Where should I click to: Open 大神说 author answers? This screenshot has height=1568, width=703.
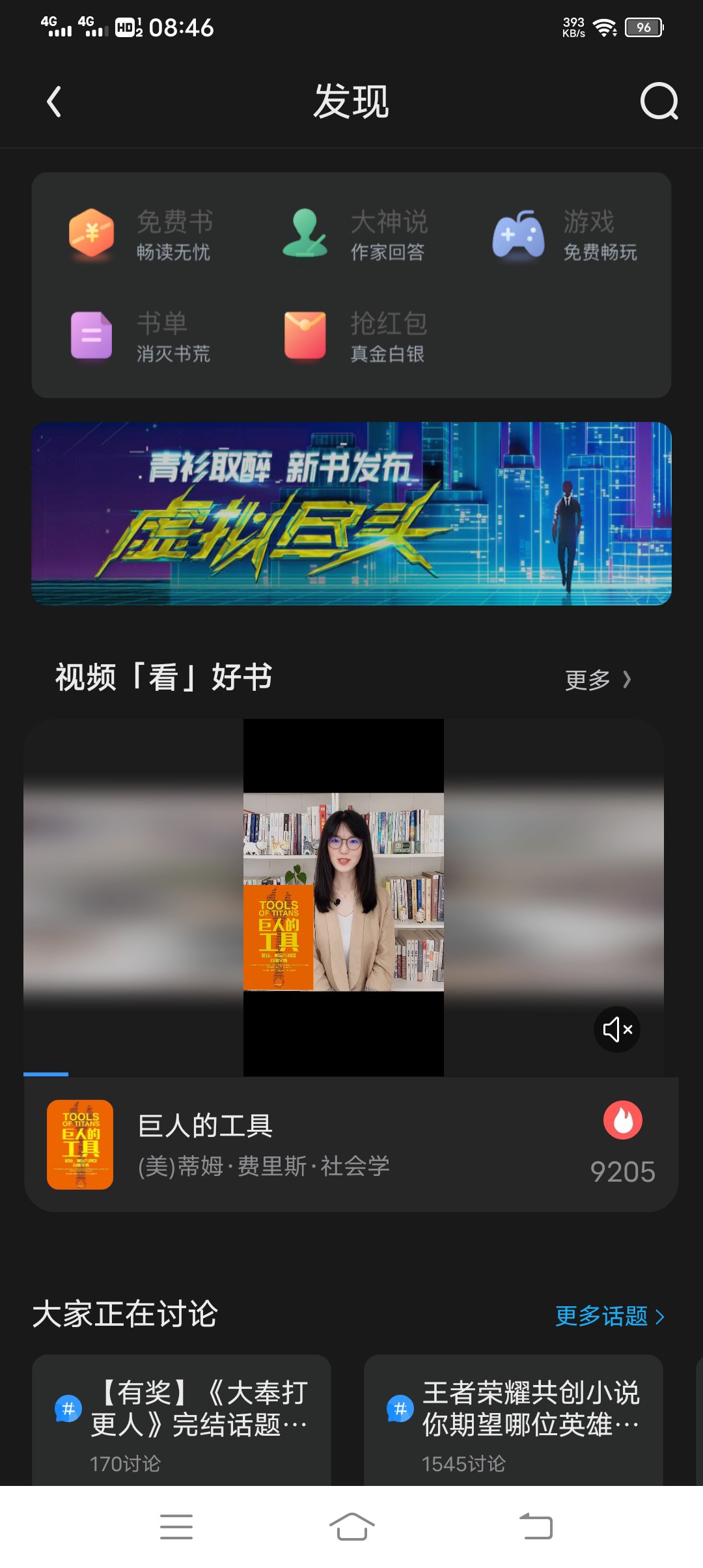(x=355, y=235)
